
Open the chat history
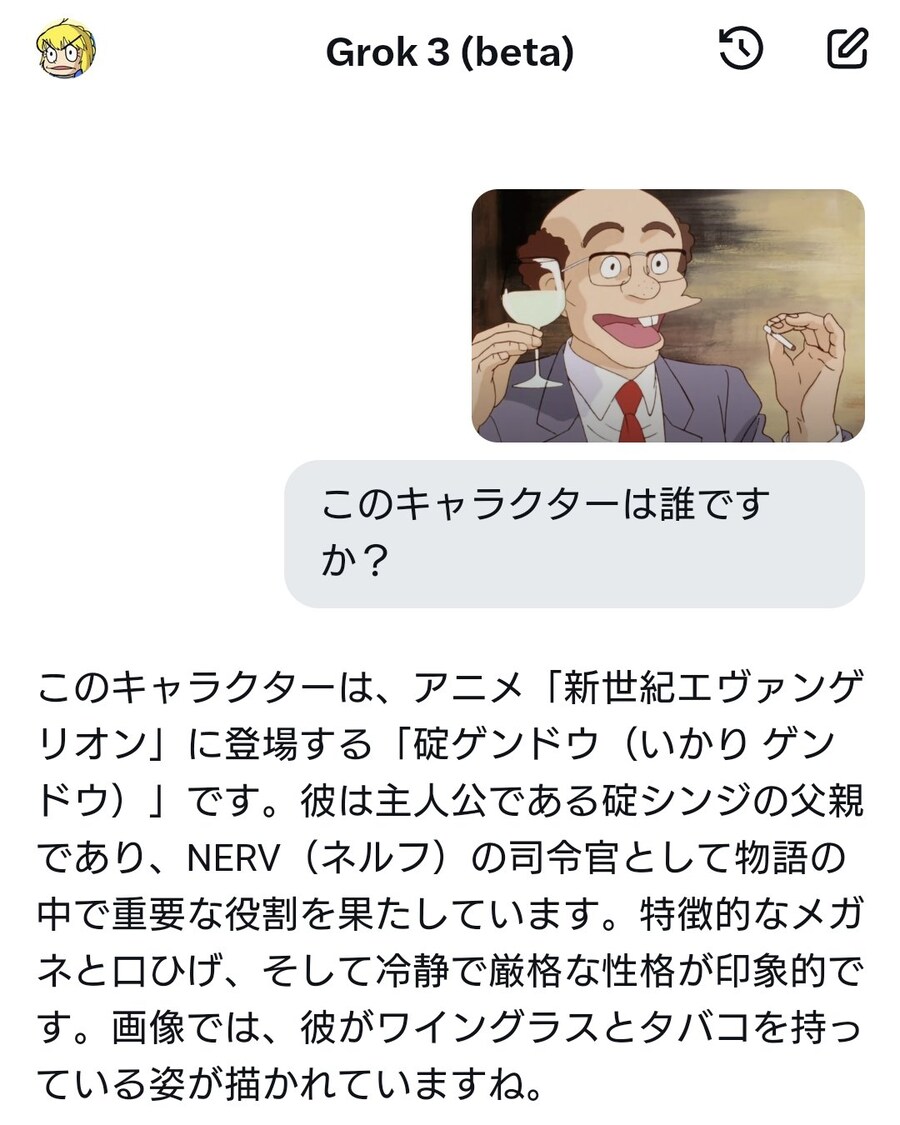click(x=741, y=49)
